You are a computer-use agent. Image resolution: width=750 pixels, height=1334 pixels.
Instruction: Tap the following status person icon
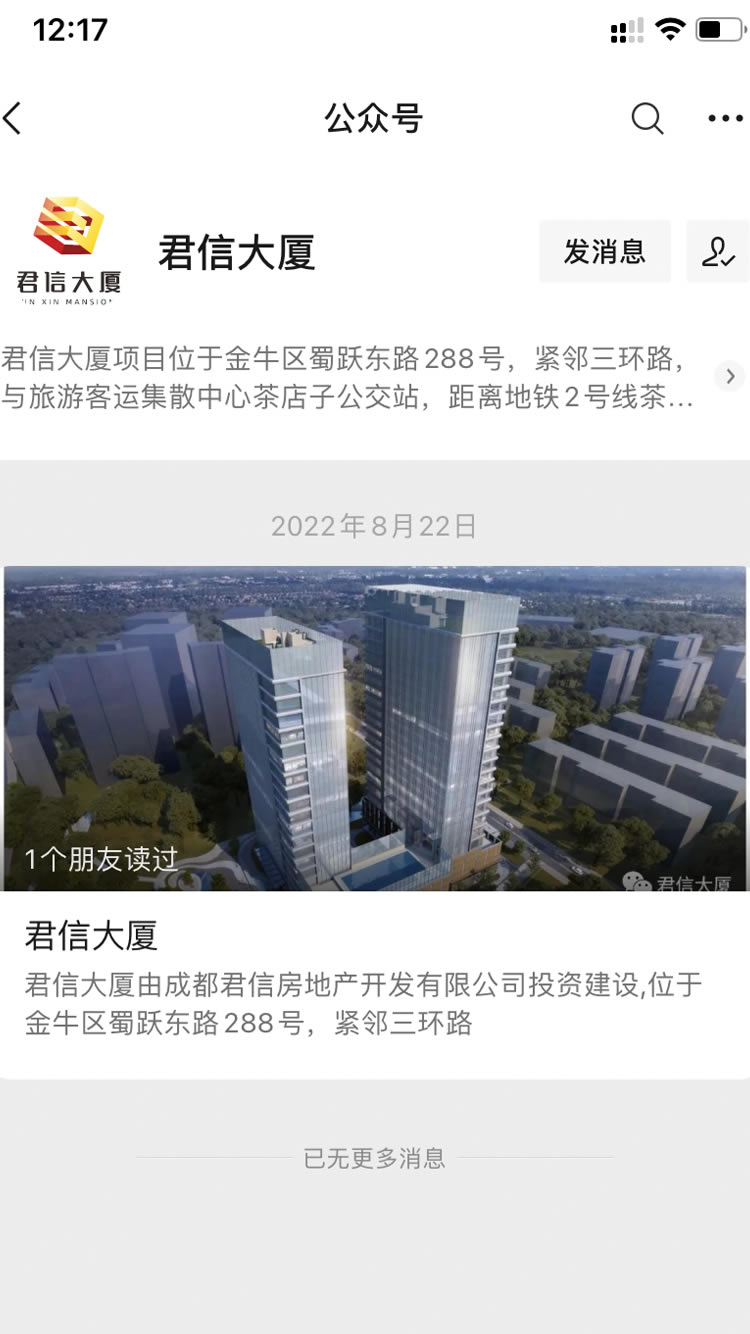click(x=718, y=252)
